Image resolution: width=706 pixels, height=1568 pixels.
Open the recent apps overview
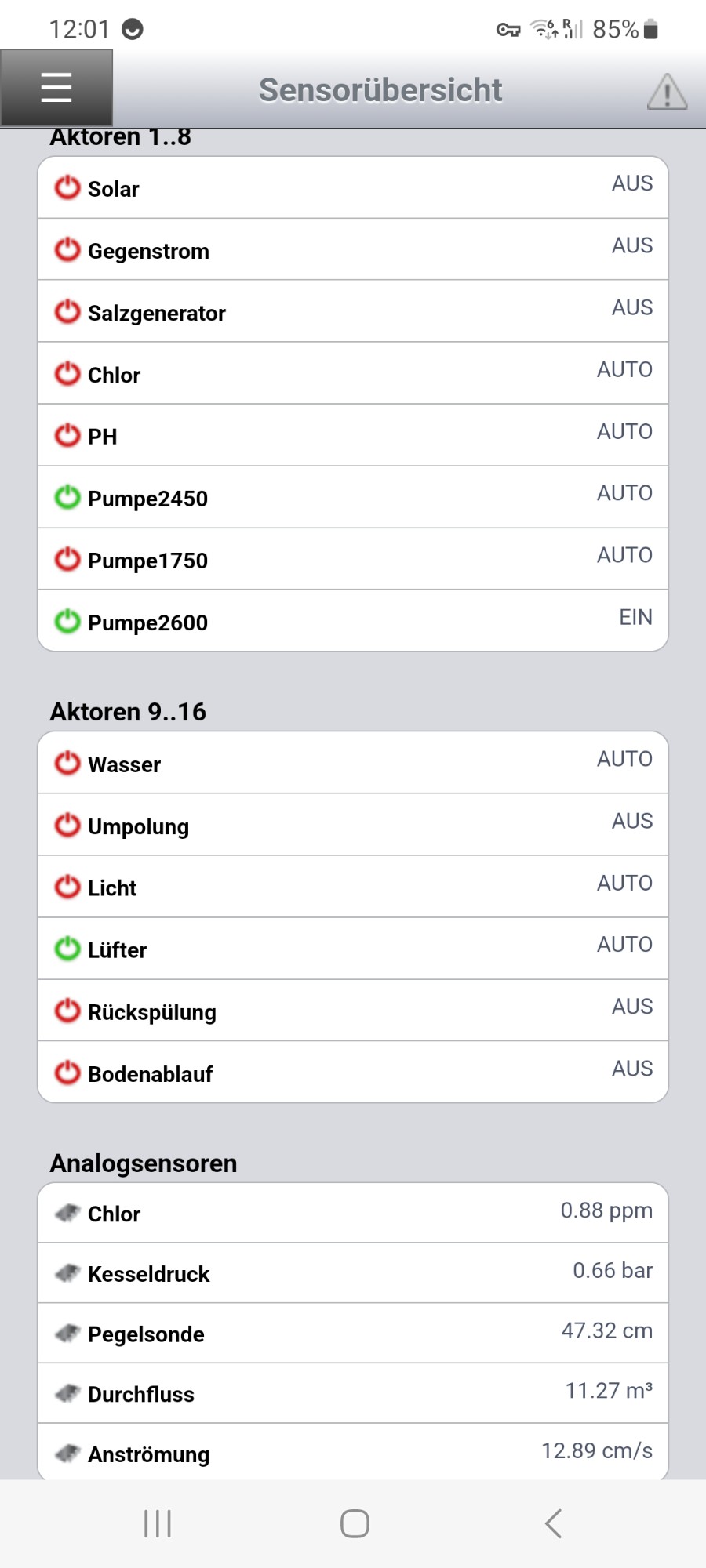pos(158,1523)
